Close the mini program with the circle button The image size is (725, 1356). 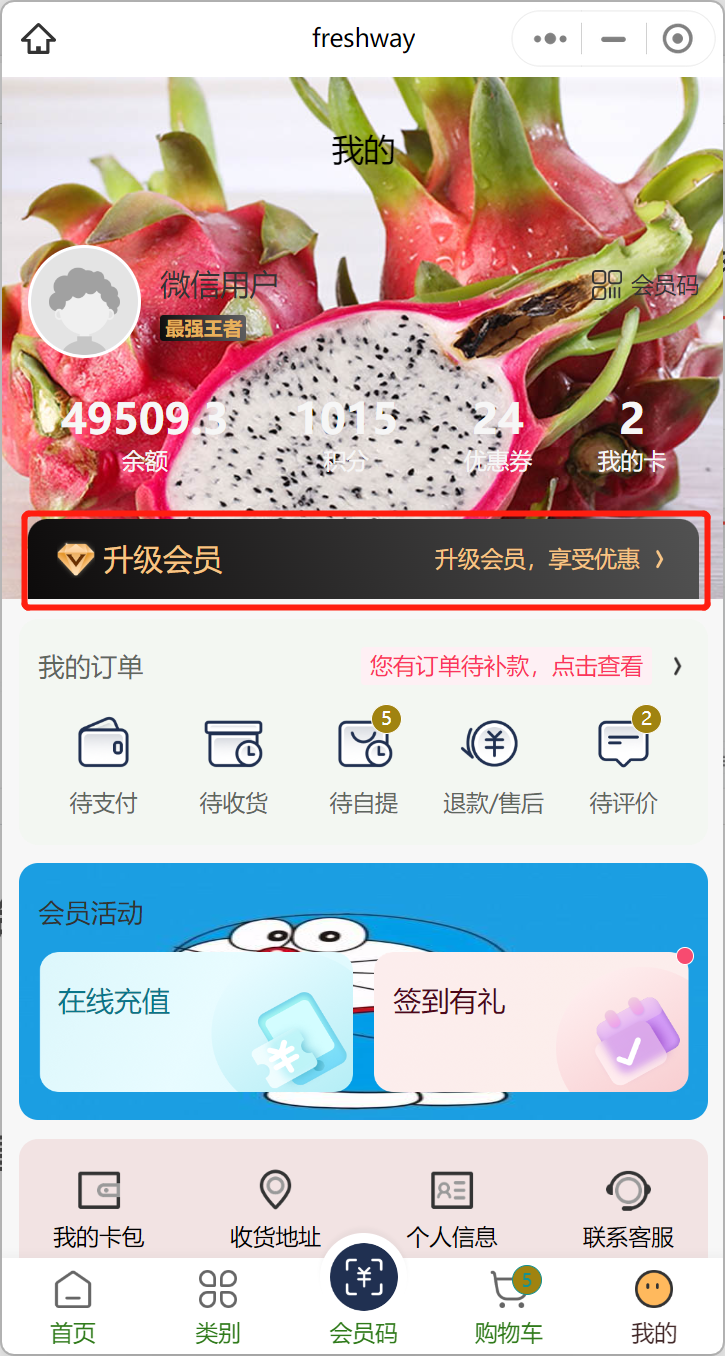point(678,40)
